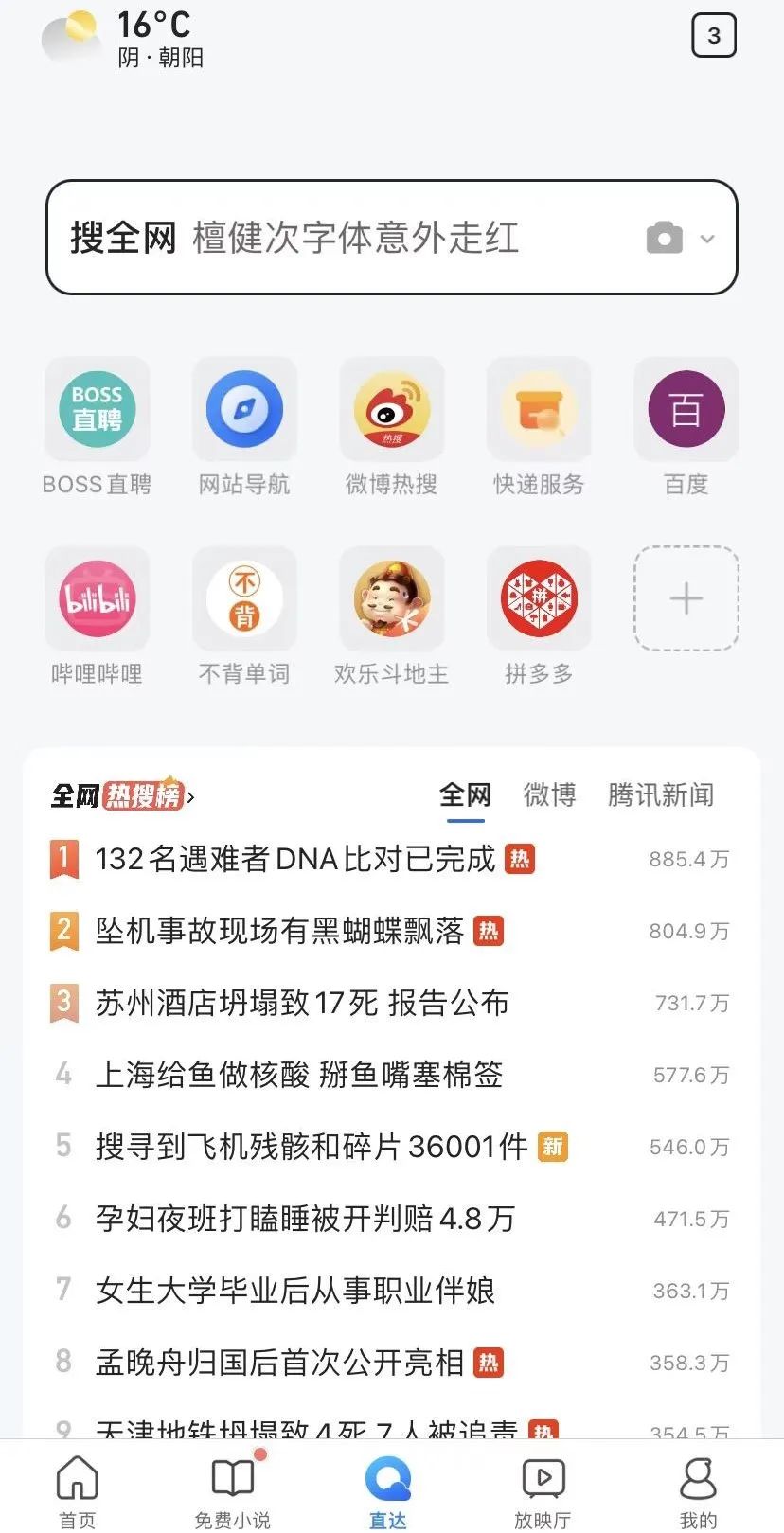Launch 百度 shortcut
Screen dimensions: 784x1533
click(x=686, y=410)
